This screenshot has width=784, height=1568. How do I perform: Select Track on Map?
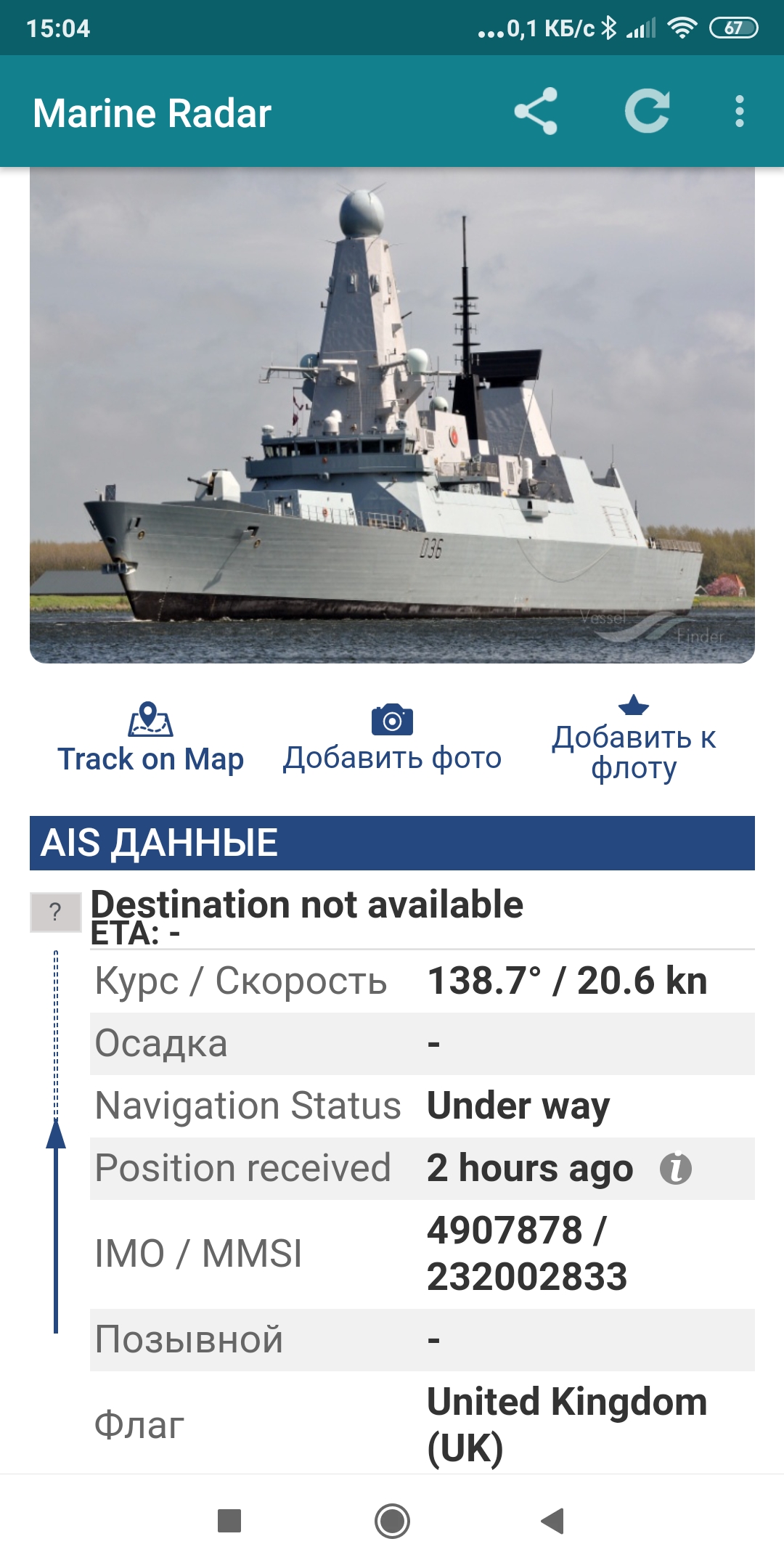[150, 738]
